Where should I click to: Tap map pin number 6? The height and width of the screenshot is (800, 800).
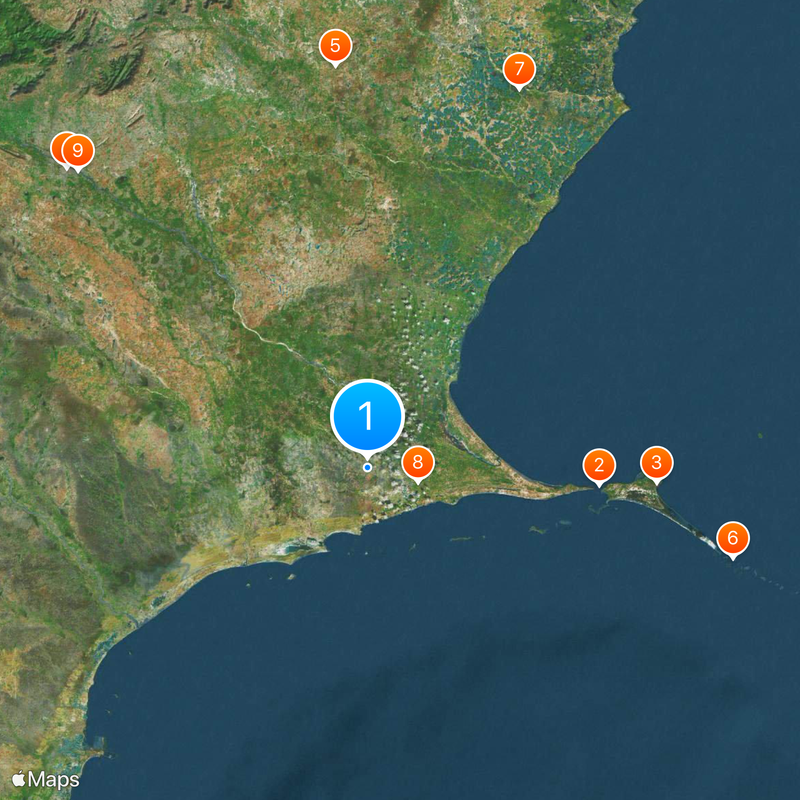pos(732,539)
